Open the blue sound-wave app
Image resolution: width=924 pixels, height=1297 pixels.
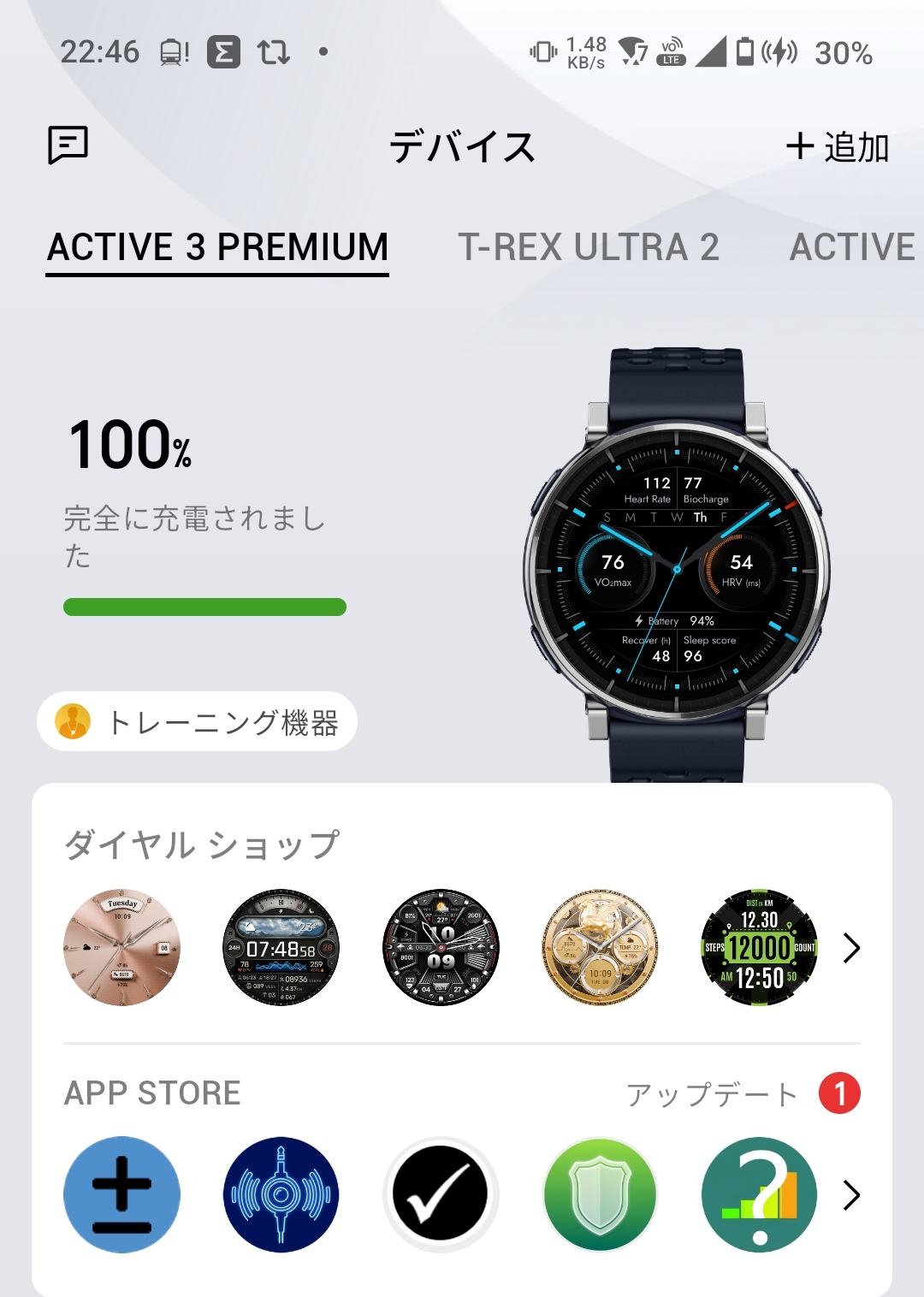point(281,1194)
